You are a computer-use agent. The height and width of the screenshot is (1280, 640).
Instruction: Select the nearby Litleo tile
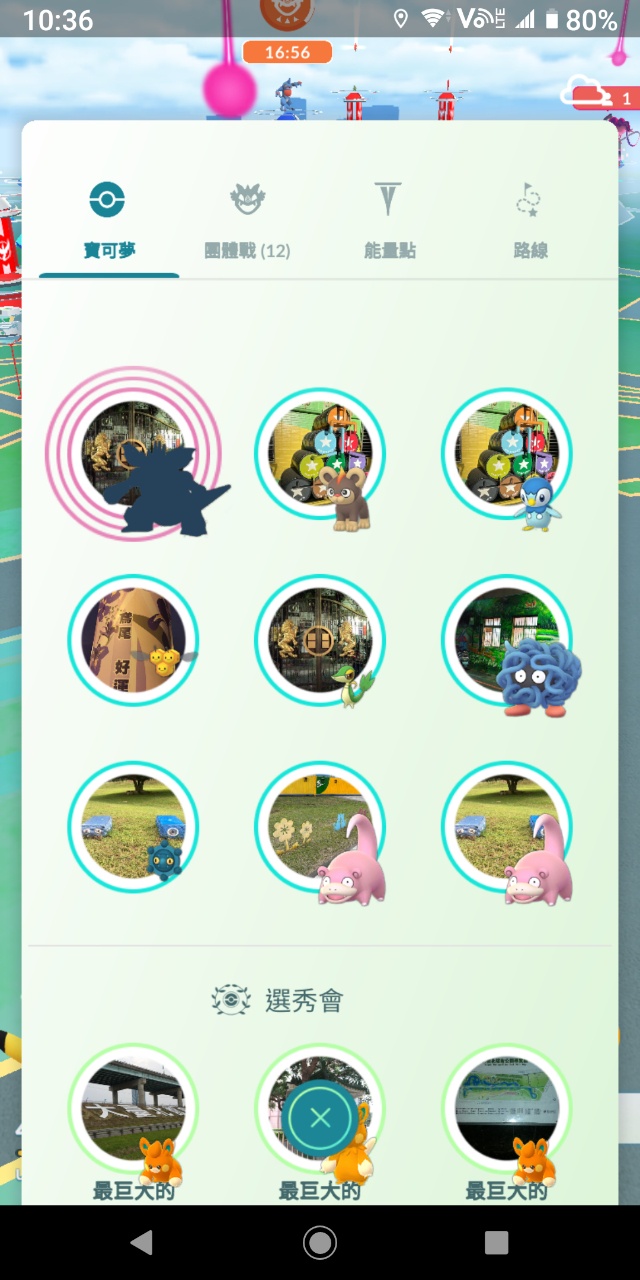[x=320, y=455]
